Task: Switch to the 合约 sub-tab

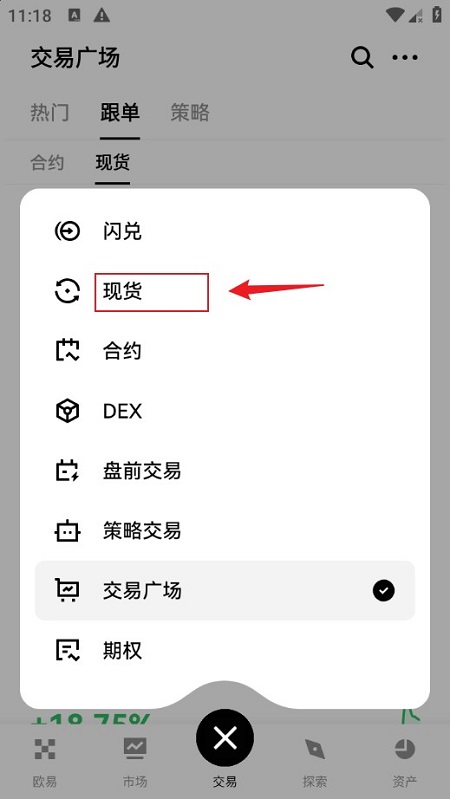Action: coord(47,163)
